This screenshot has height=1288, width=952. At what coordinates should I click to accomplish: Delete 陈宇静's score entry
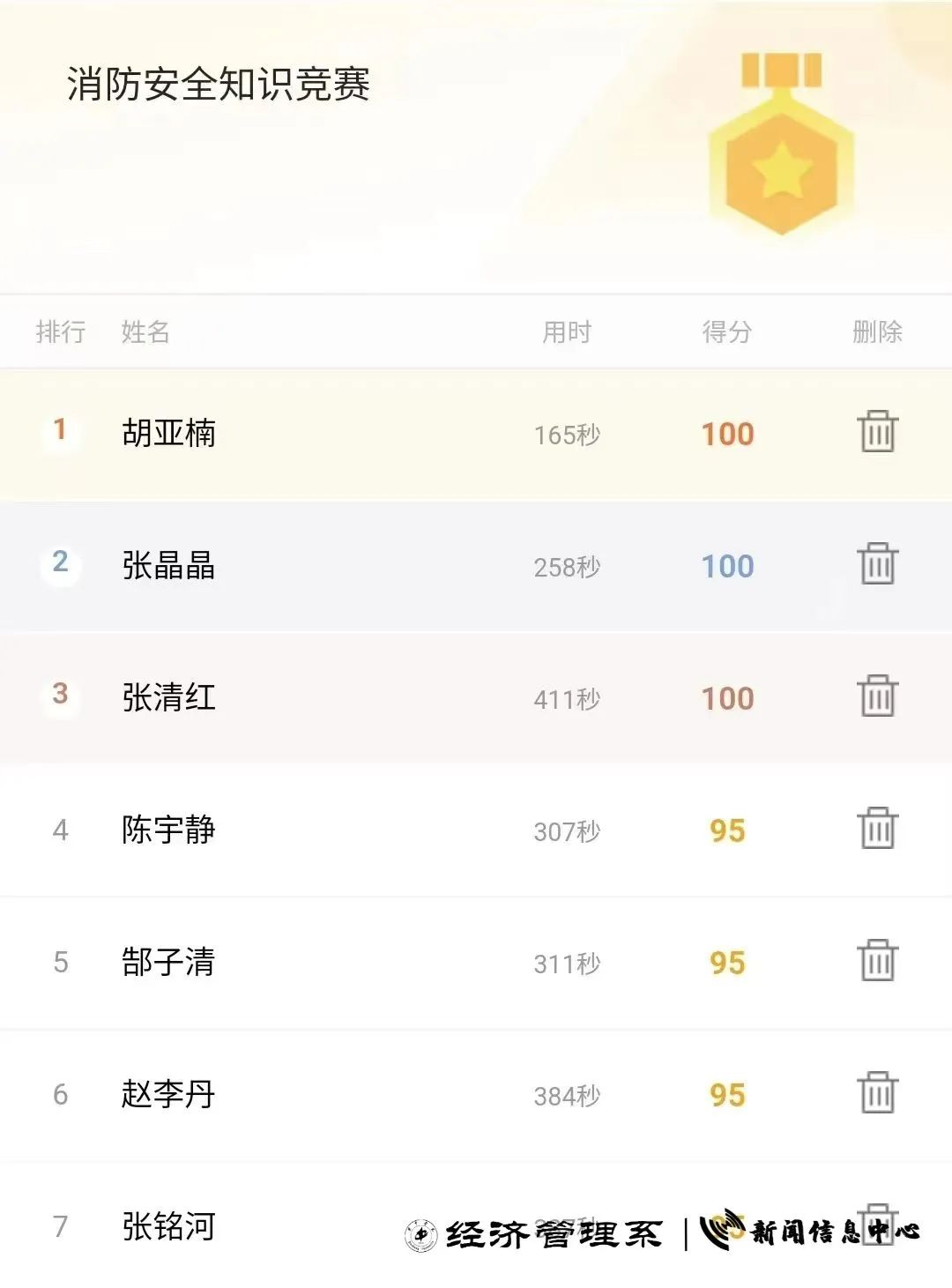coord(878,829)
